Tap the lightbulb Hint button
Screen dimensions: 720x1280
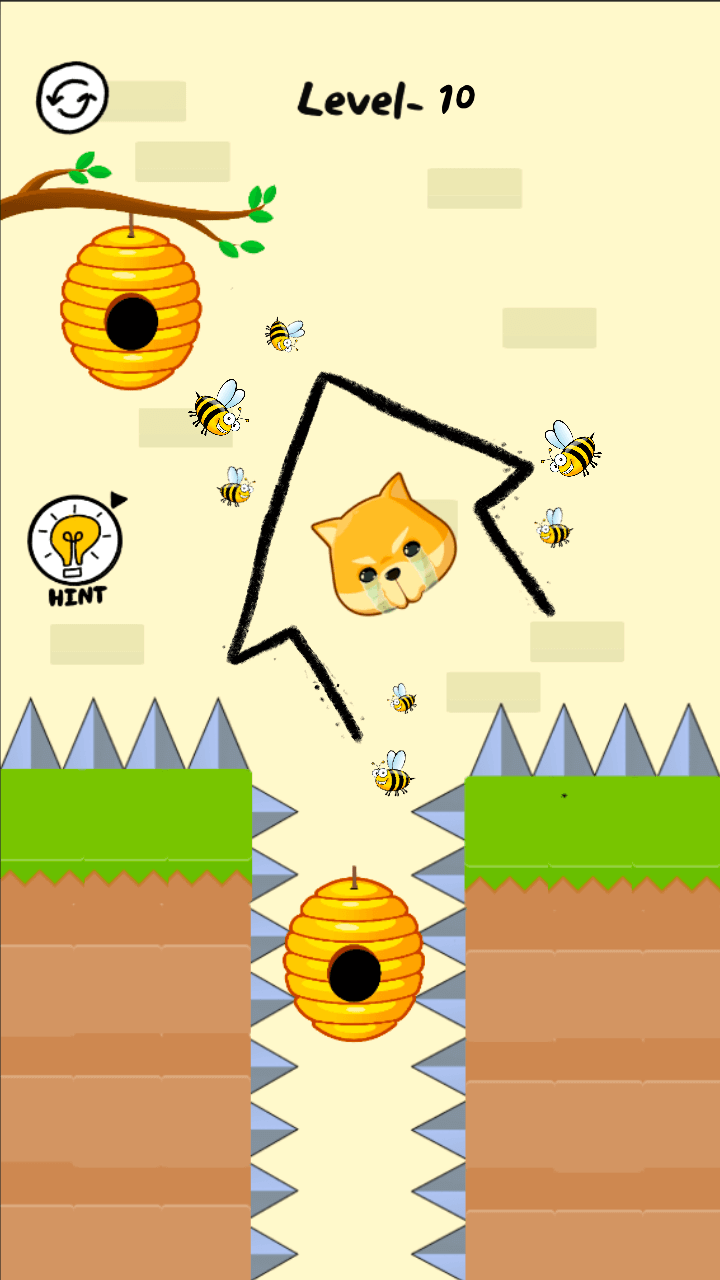76,548
